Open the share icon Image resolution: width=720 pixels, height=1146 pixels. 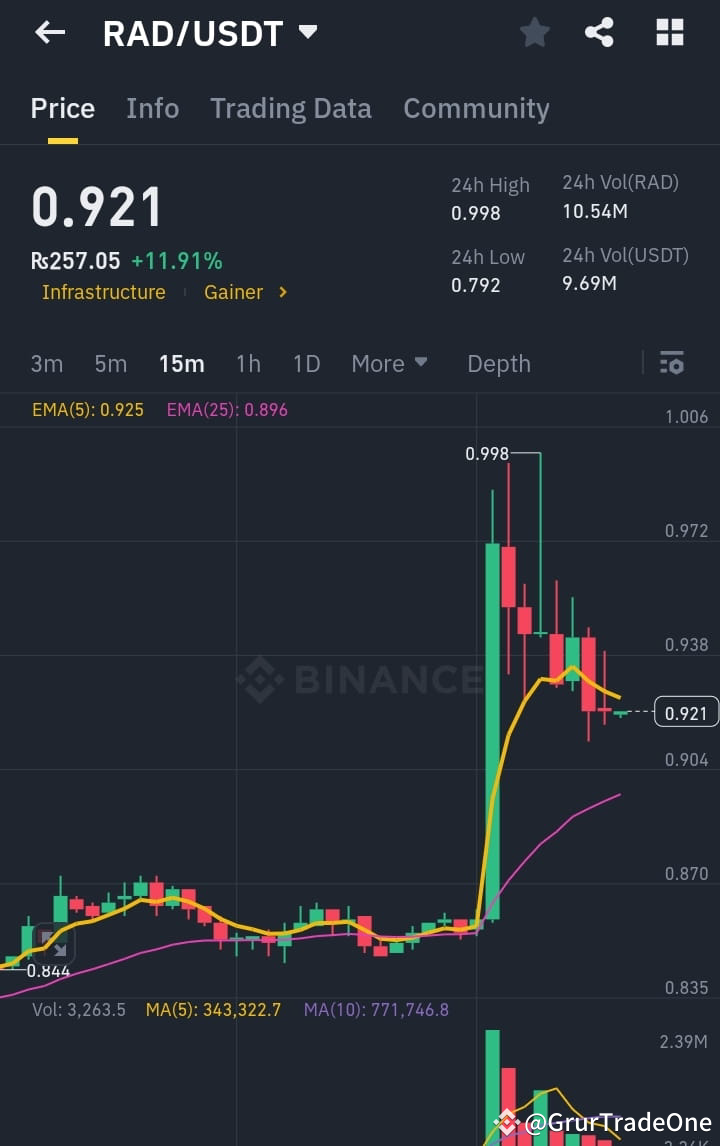(x=600, y=32)
